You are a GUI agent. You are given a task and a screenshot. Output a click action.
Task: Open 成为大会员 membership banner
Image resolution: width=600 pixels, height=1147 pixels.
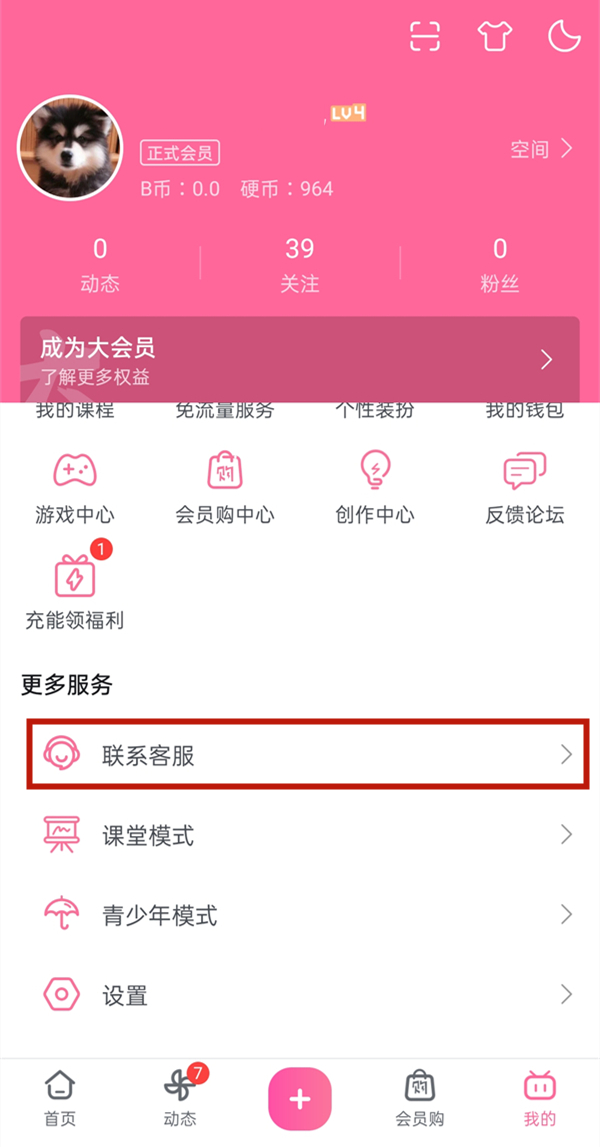300,360
